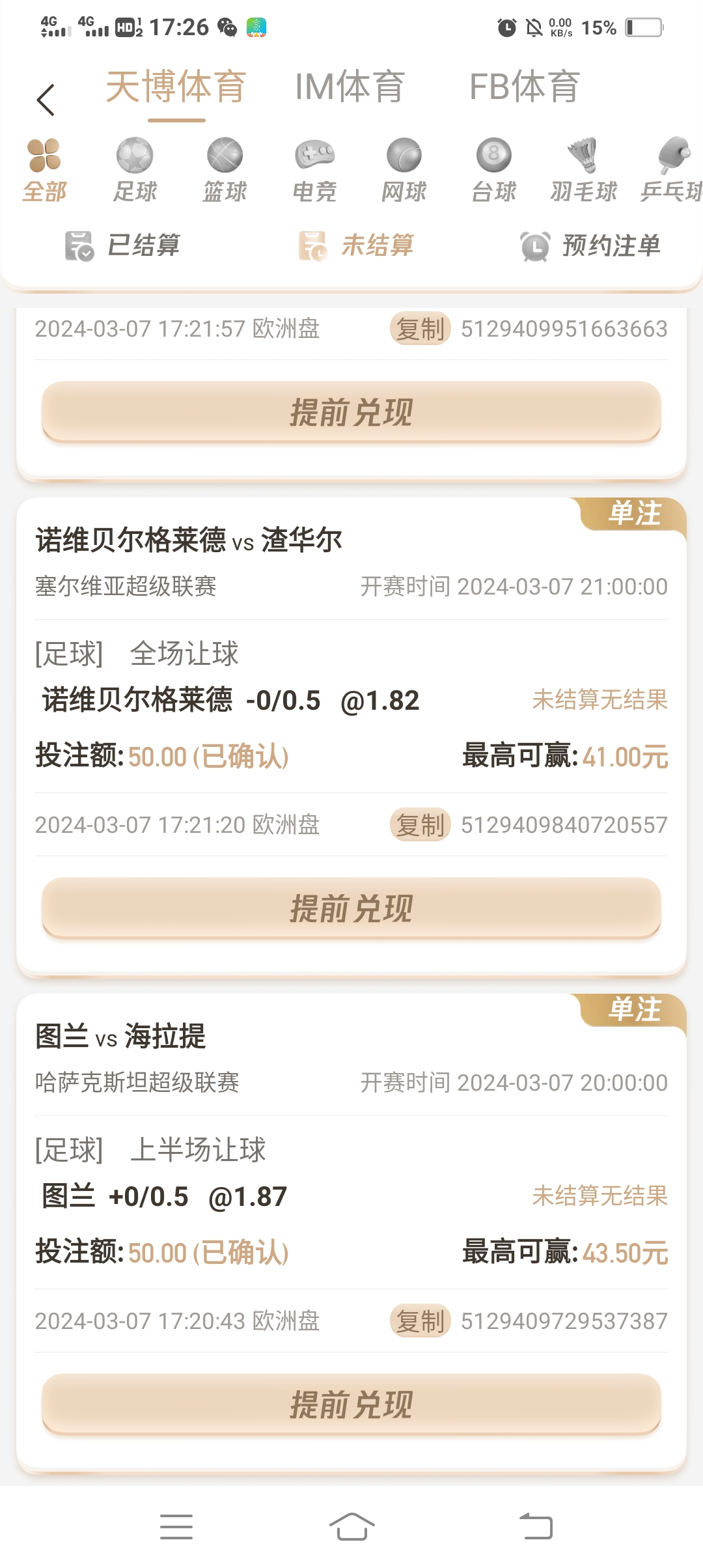Select the 羽毛球 sport filter
The height and width of the screenshot is (1568, 703).
583,169
